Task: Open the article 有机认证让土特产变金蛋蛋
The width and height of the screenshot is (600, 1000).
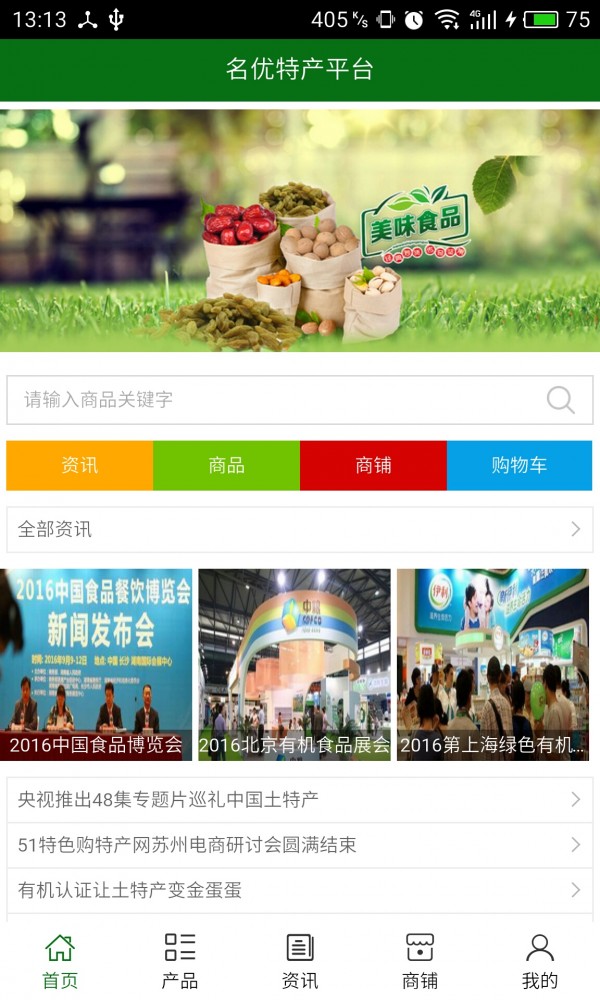Action: tap(300, 890)
